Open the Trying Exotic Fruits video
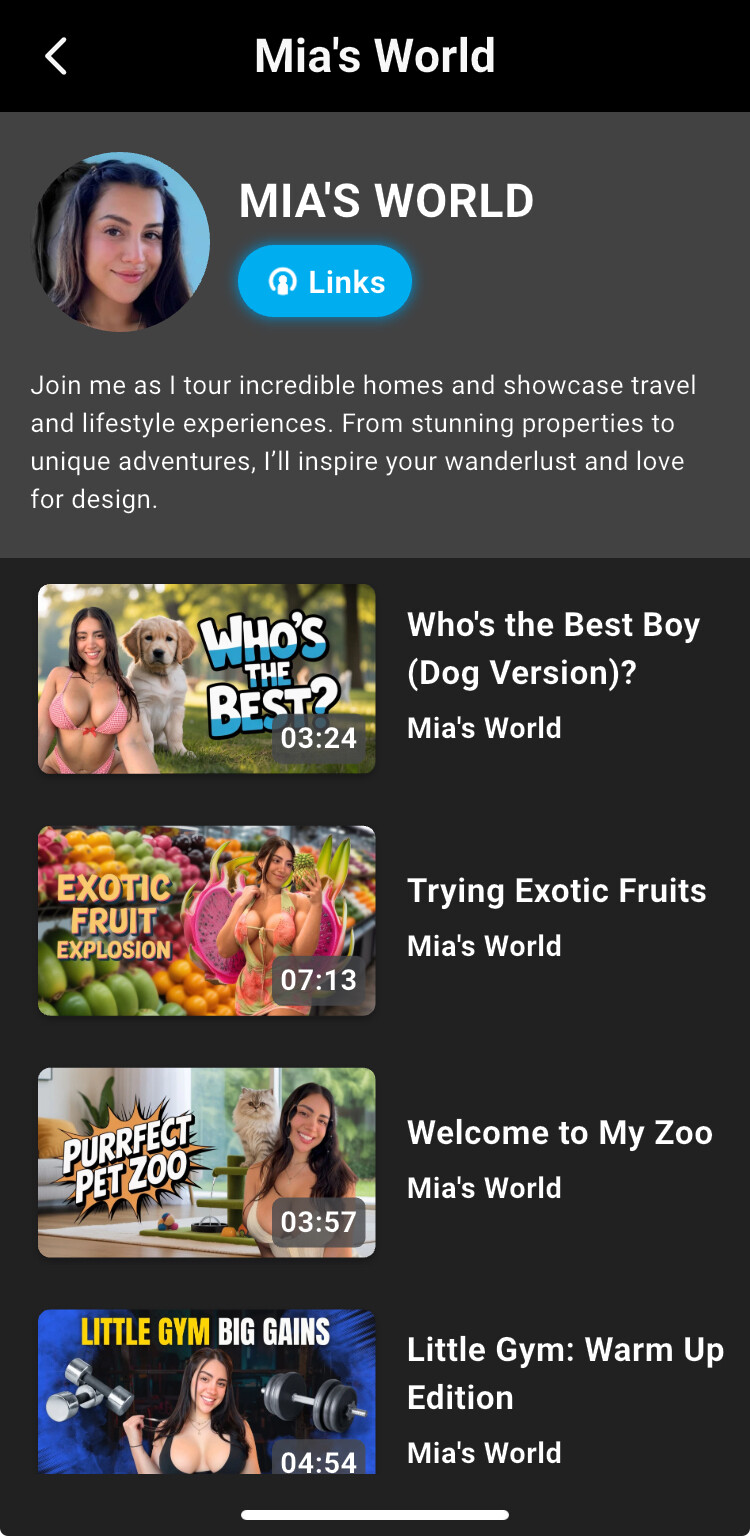 pyautogui.click(x=207, y=921)
